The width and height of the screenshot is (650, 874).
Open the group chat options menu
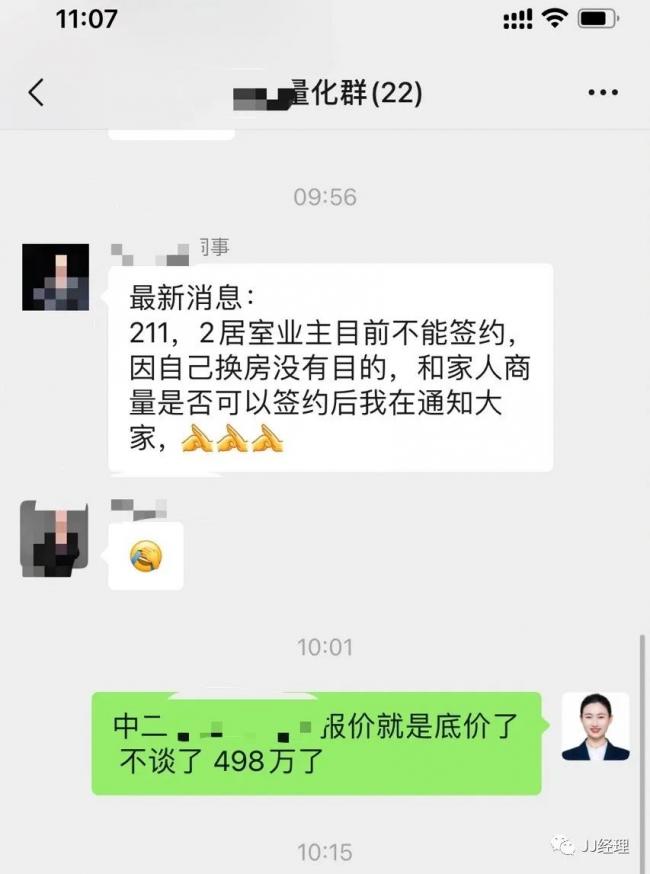pyautogui.click(x=602, y=93)
